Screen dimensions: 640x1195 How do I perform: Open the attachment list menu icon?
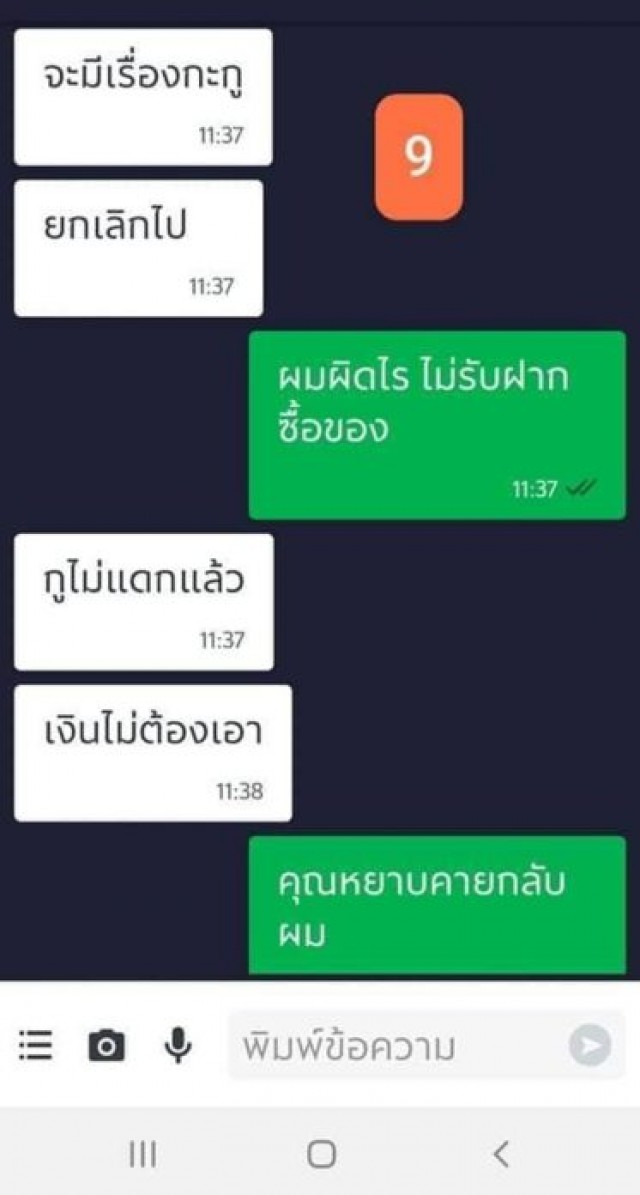[35, 1046]
